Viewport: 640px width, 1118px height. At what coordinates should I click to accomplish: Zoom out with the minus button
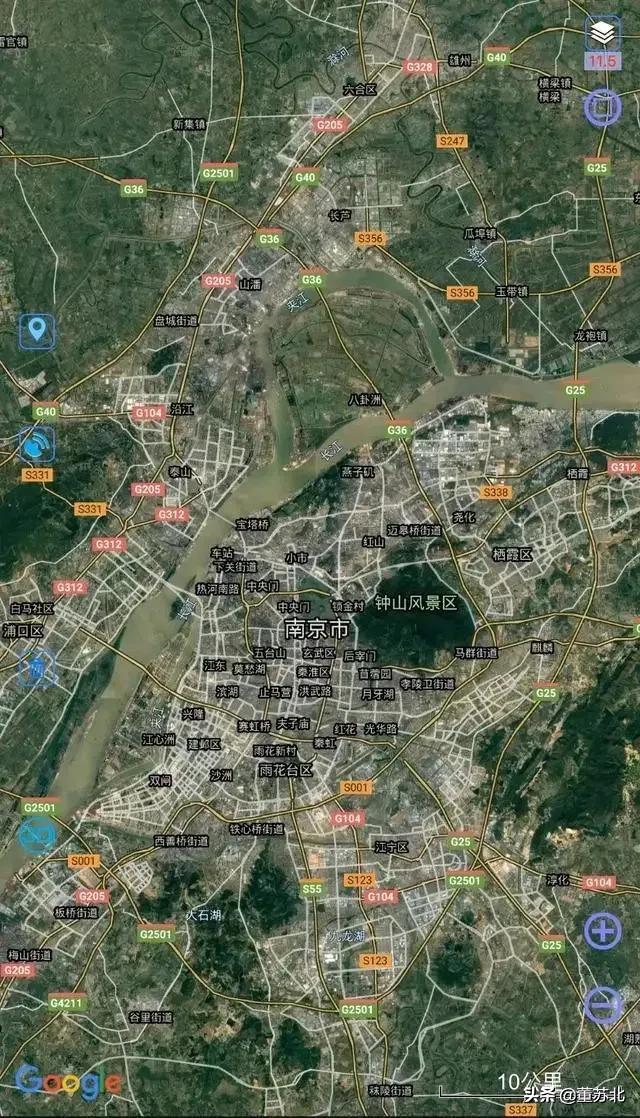[x=603, y=1005]
